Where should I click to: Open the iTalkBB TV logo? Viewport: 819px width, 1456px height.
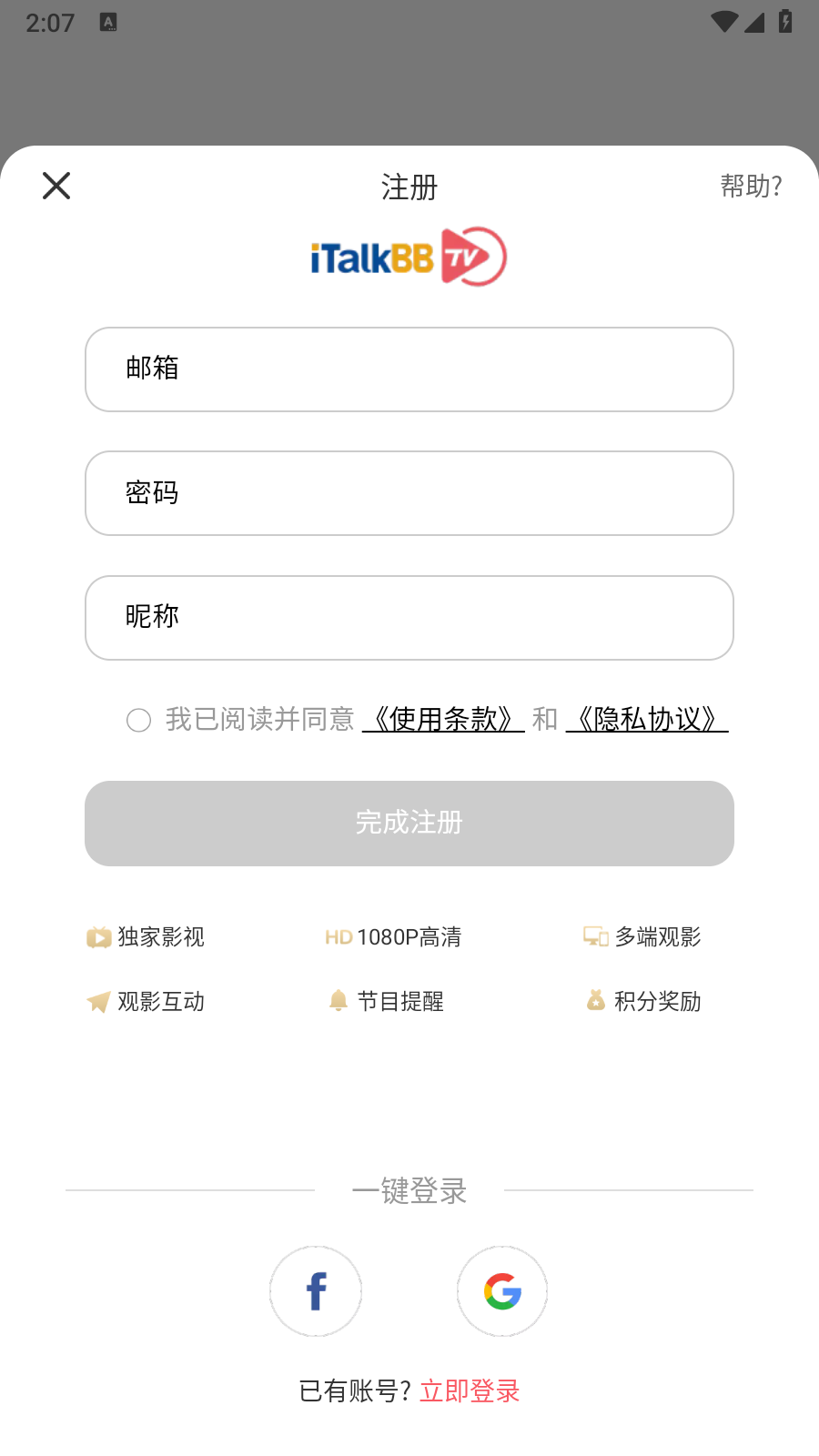pyautogui.click(x=409, y=256)
